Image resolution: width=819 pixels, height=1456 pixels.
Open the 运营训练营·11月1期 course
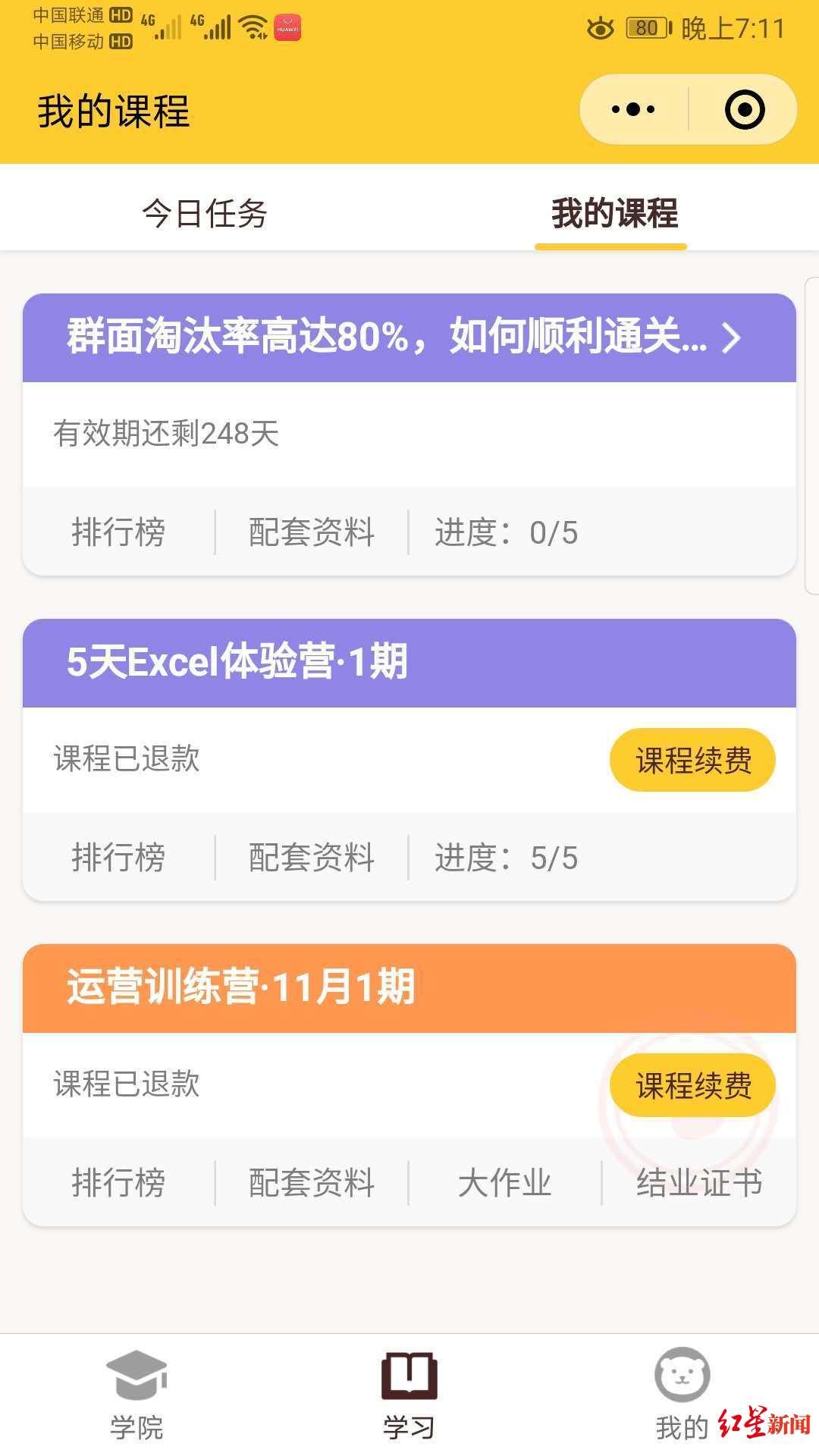[409, 988]
